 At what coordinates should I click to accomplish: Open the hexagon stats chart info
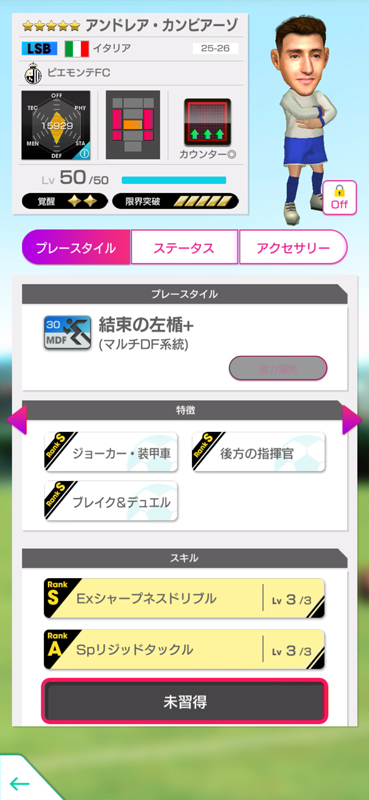[x=56, y=125]
